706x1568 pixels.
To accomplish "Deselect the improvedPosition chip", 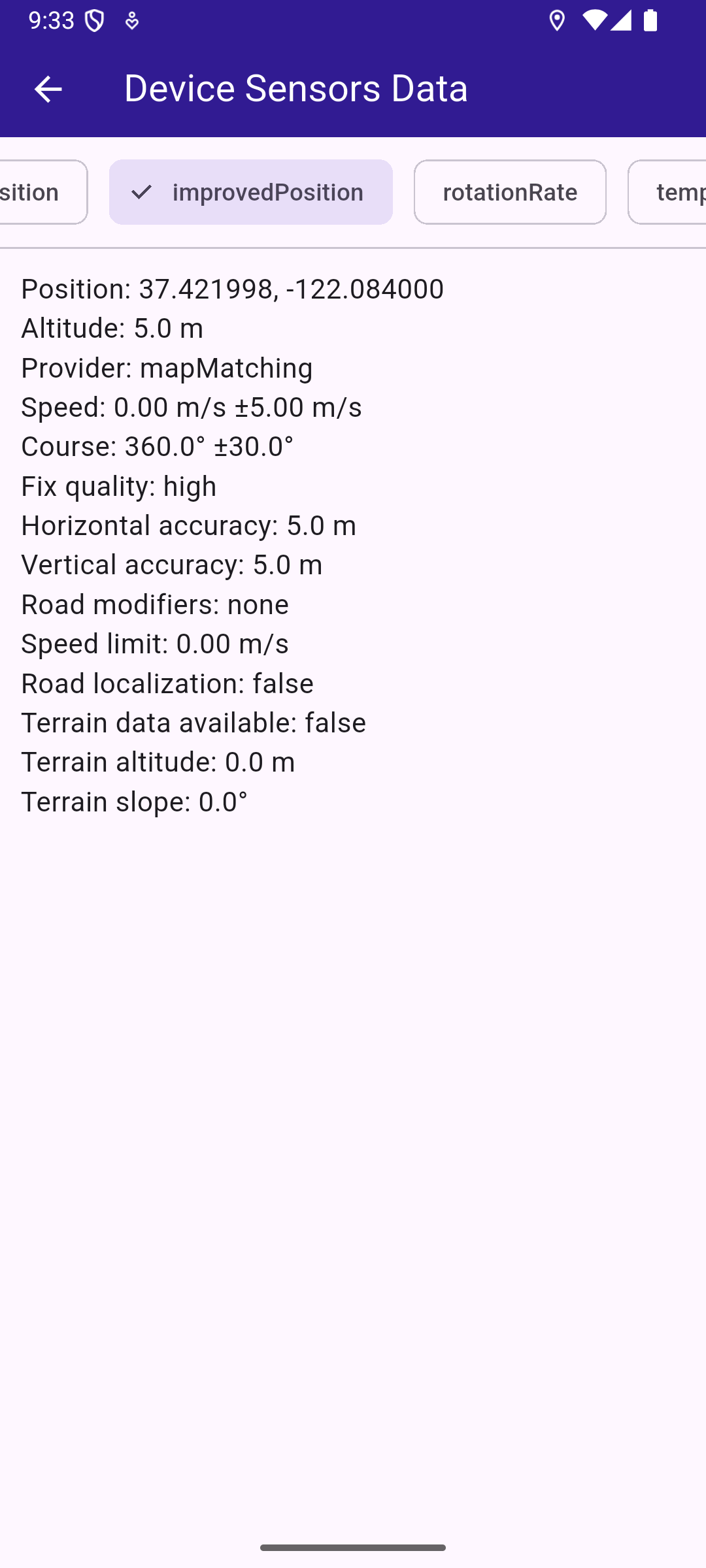I will click(251, 192).
